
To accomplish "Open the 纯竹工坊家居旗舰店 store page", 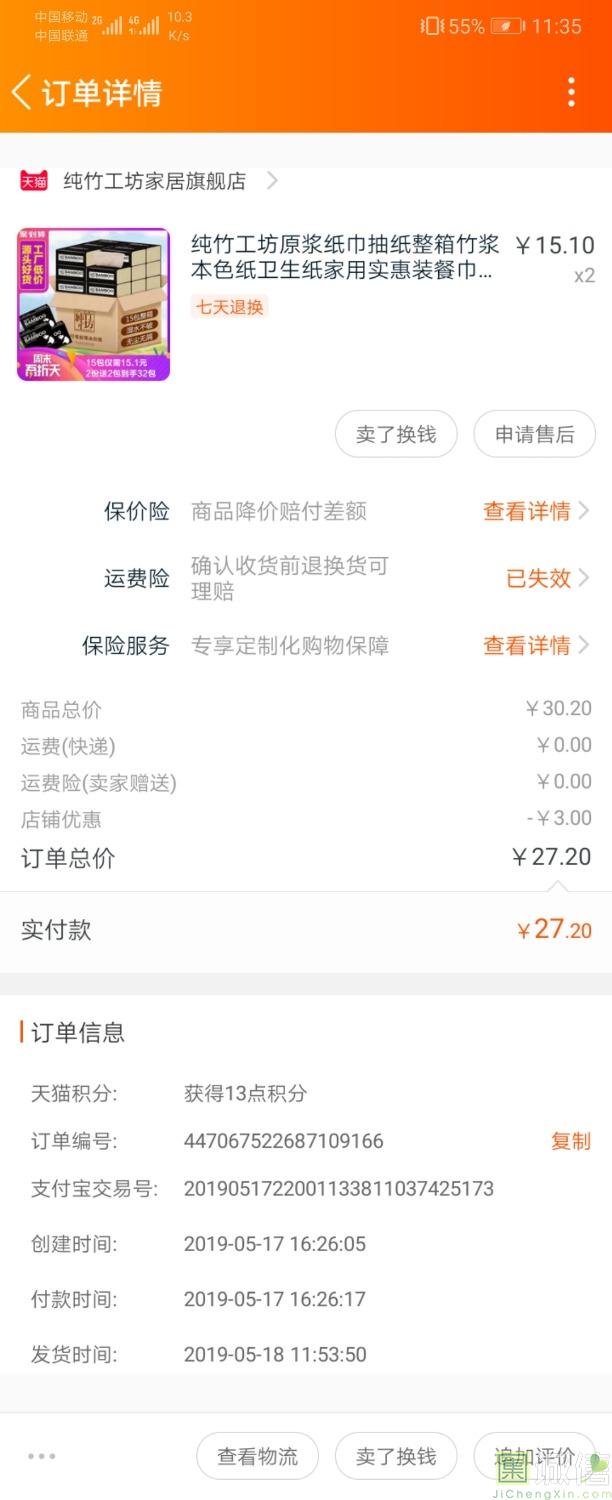I will [x=154, y=181].
